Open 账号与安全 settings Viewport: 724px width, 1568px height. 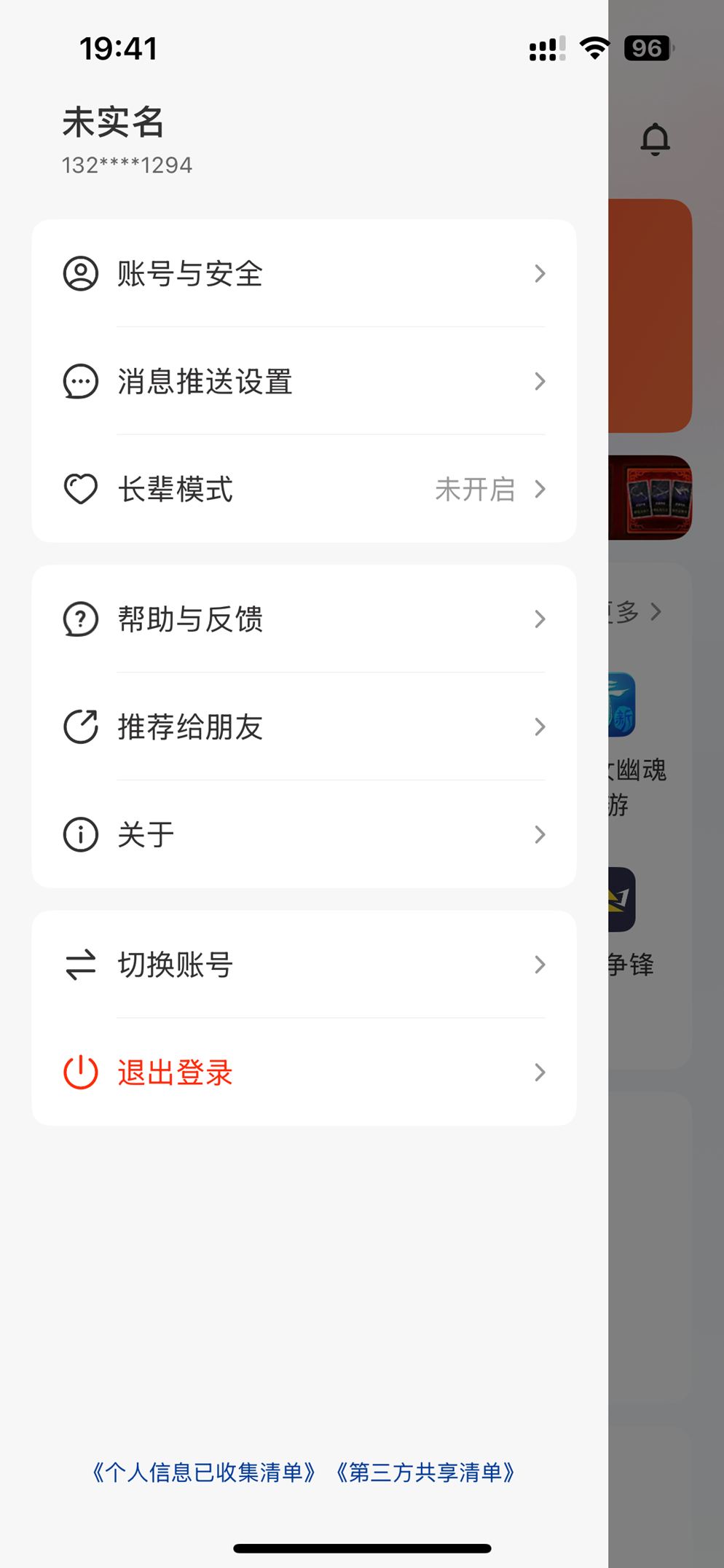[303, 274]
